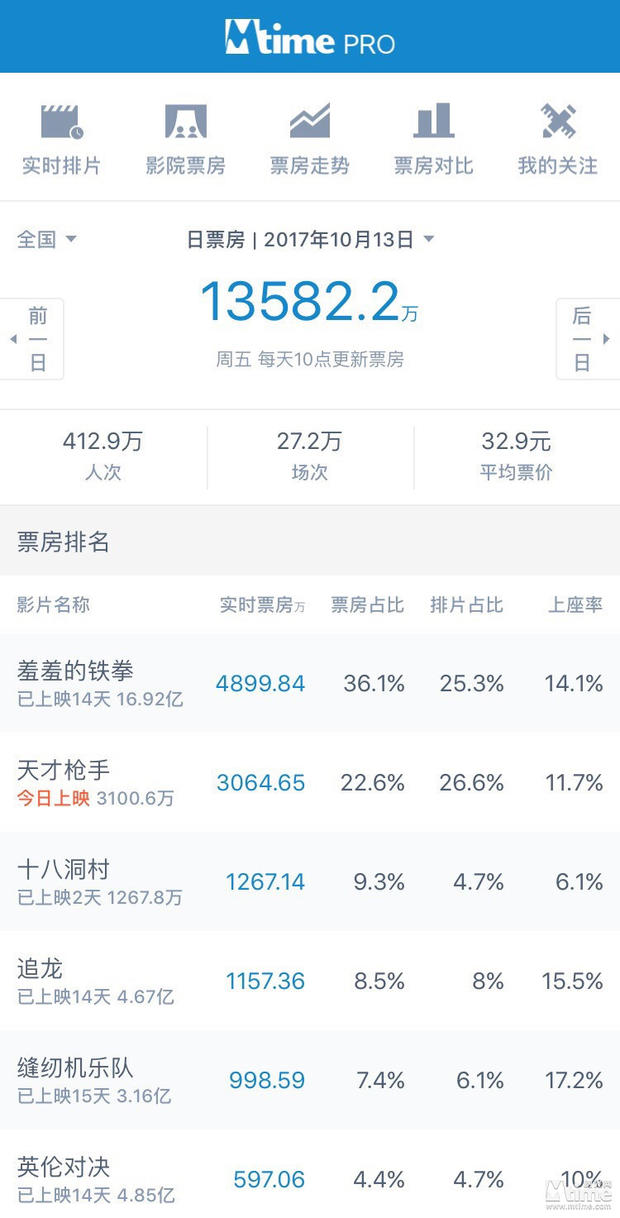
Task: View 十八洞村 box office details
Action: tap(310, 881)
